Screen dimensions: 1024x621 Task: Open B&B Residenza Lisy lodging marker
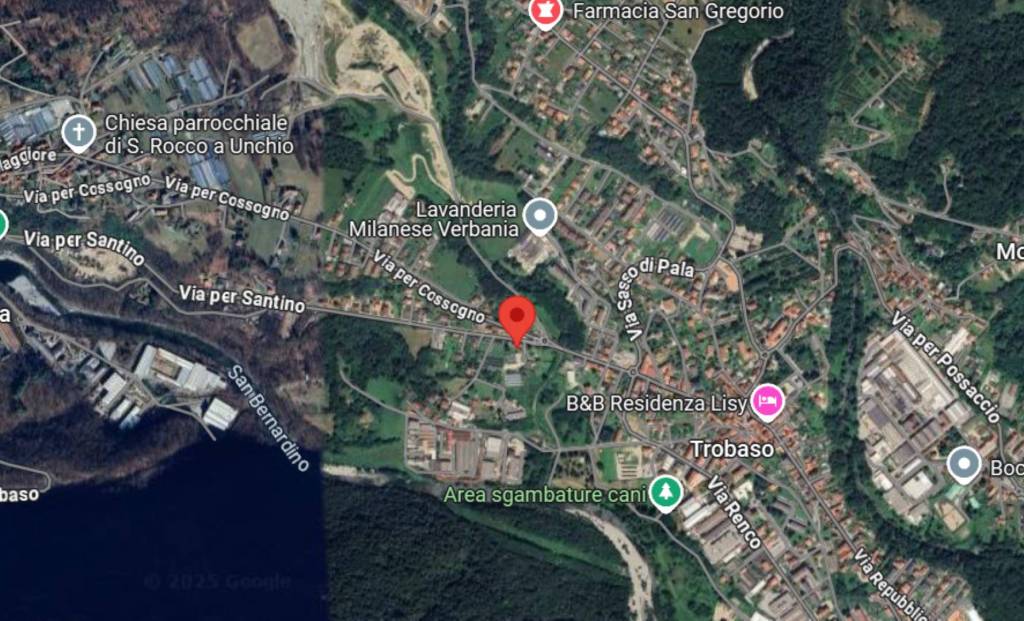click(x=768, y=402)
